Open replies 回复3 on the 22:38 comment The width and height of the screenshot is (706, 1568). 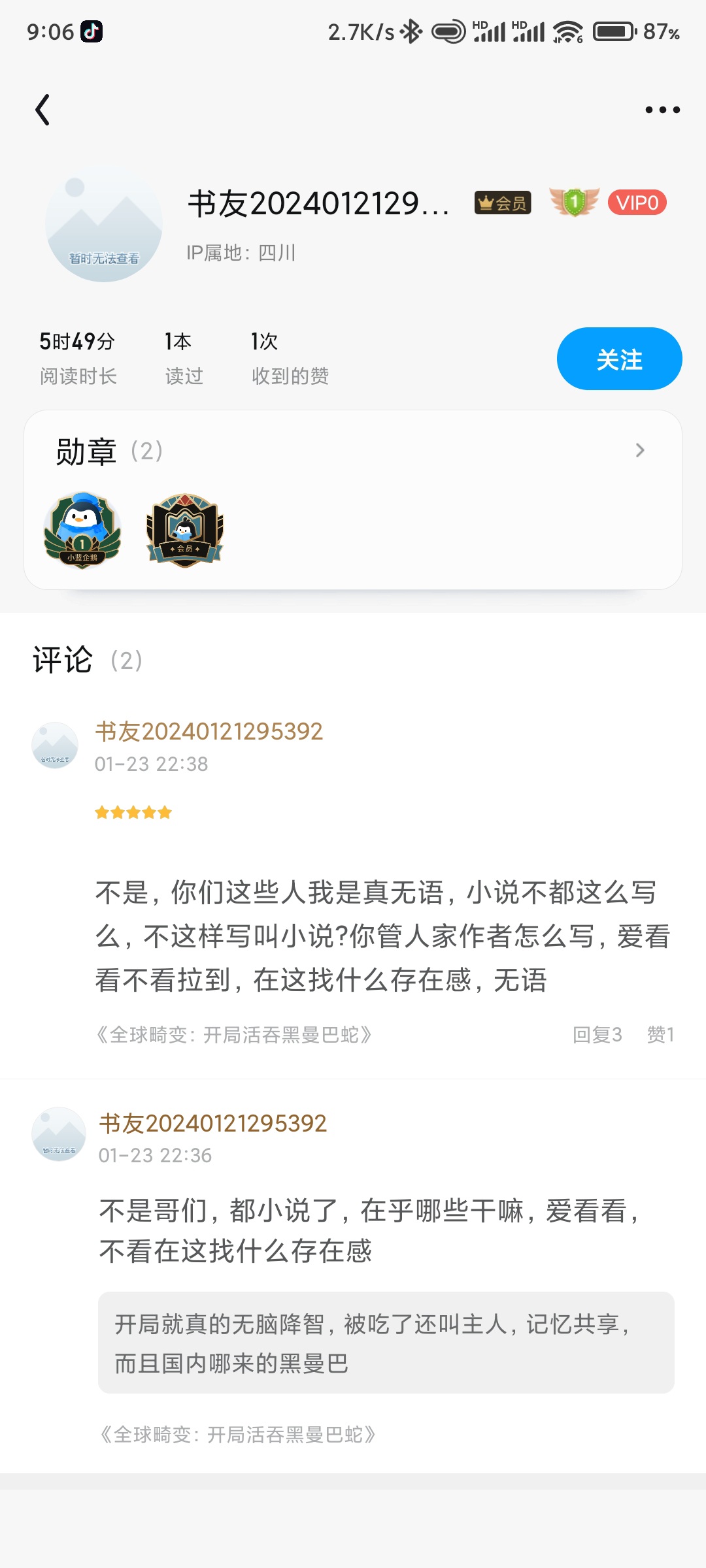(597, 1035)
